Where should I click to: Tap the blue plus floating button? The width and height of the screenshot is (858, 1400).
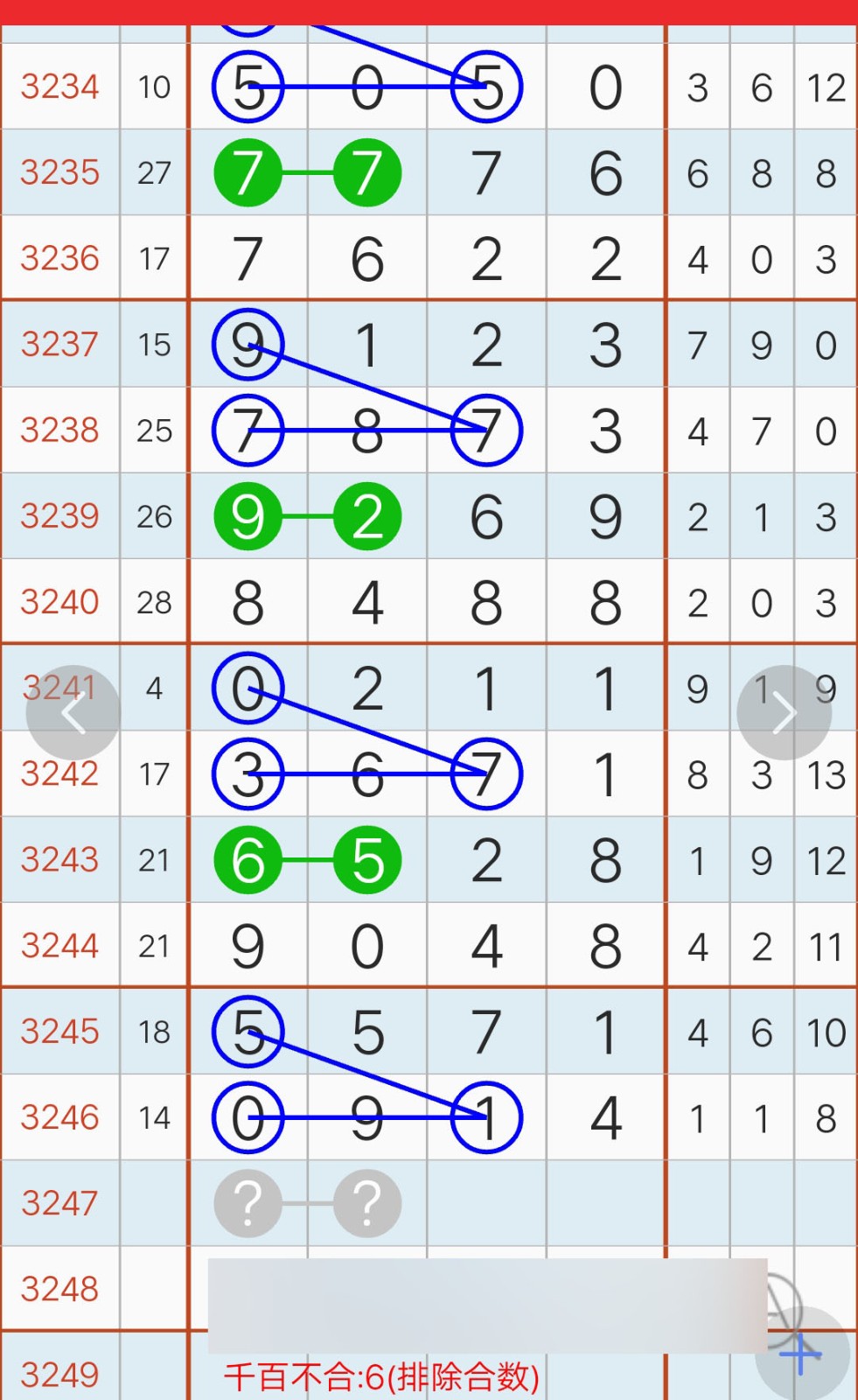pyautogui.click(x=802, y=1354)
